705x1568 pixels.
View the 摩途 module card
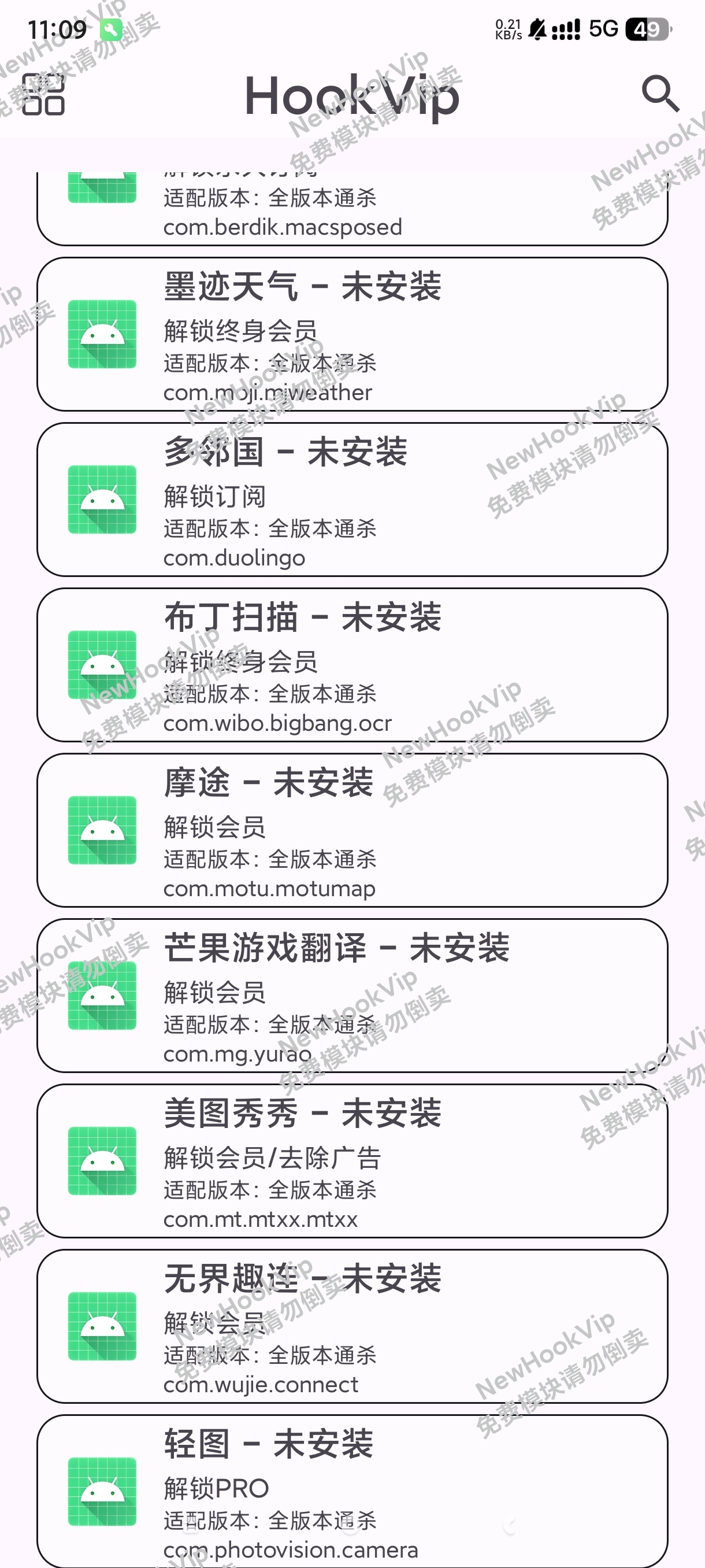[352, 830]
